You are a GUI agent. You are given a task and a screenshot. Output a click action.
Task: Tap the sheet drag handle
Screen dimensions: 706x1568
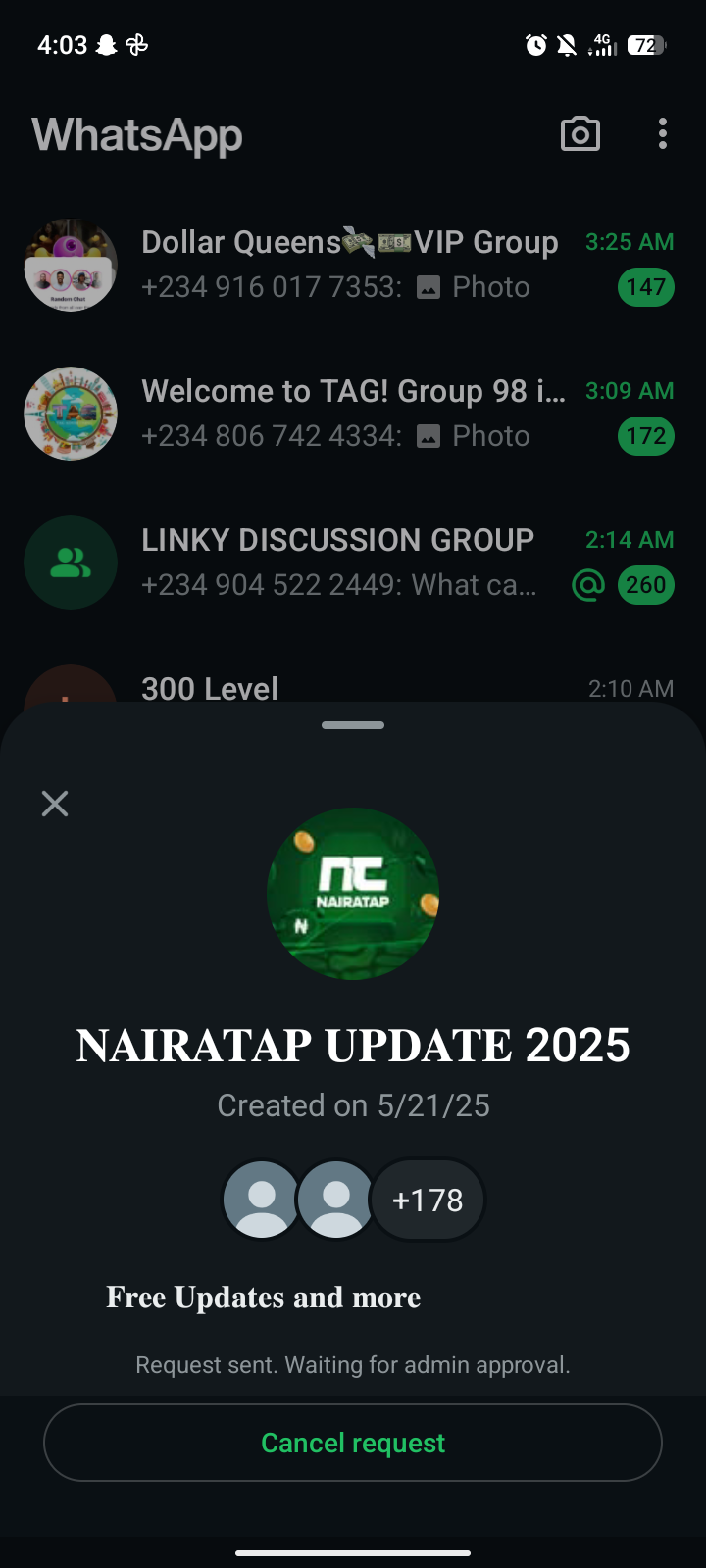pyautogui.click(x=353, y=725)
